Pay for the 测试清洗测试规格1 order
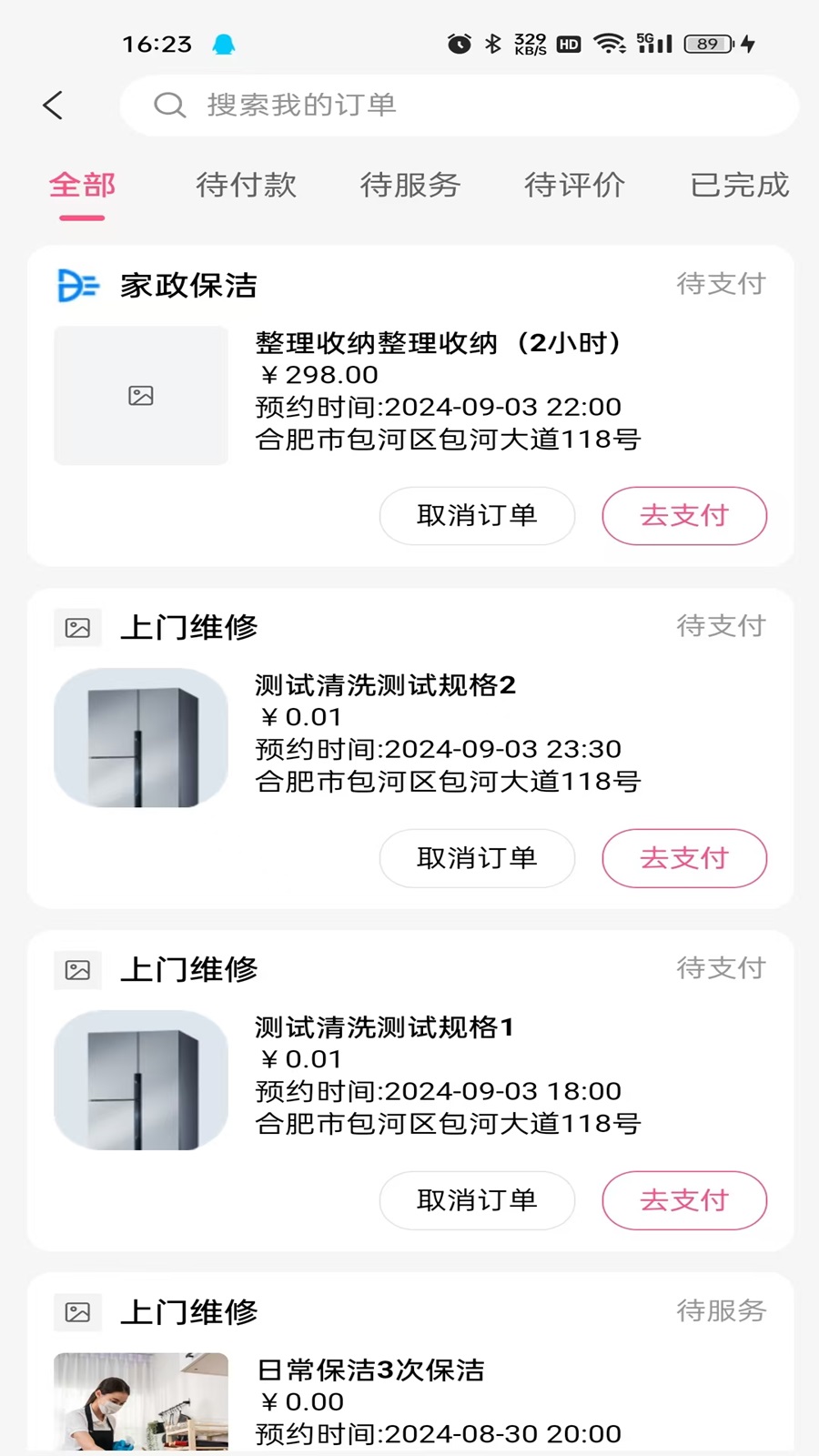 pyautogui.click(x=684, y=1200)
